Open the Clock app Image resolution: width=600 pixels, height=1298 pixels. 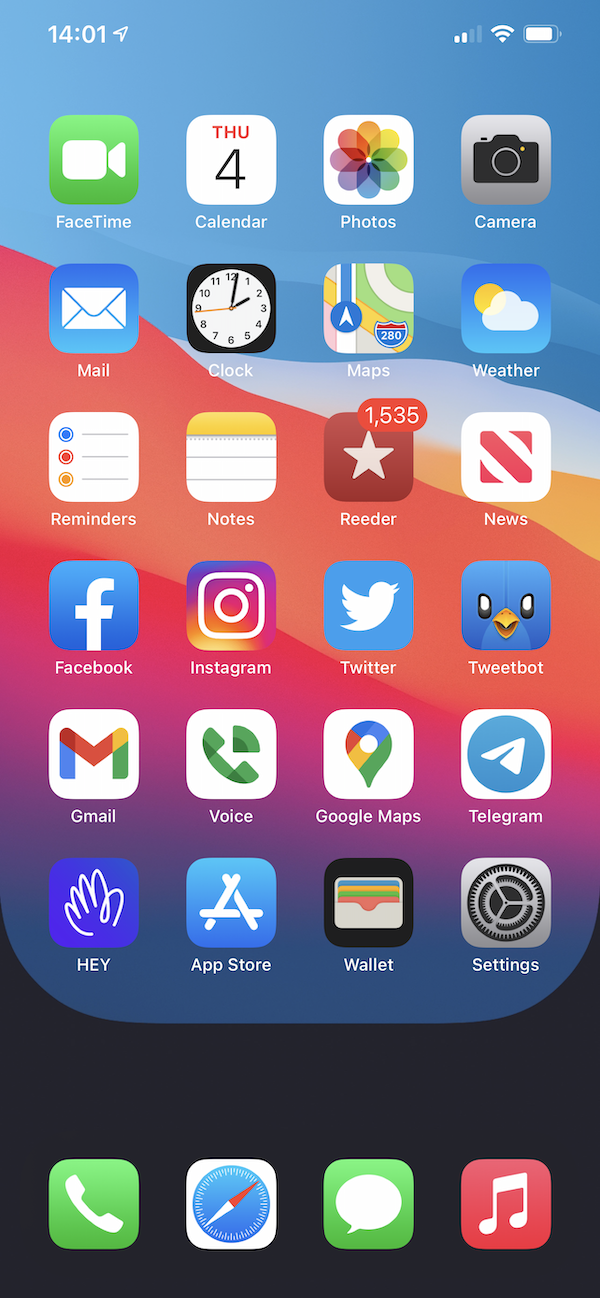coord(231,308)
